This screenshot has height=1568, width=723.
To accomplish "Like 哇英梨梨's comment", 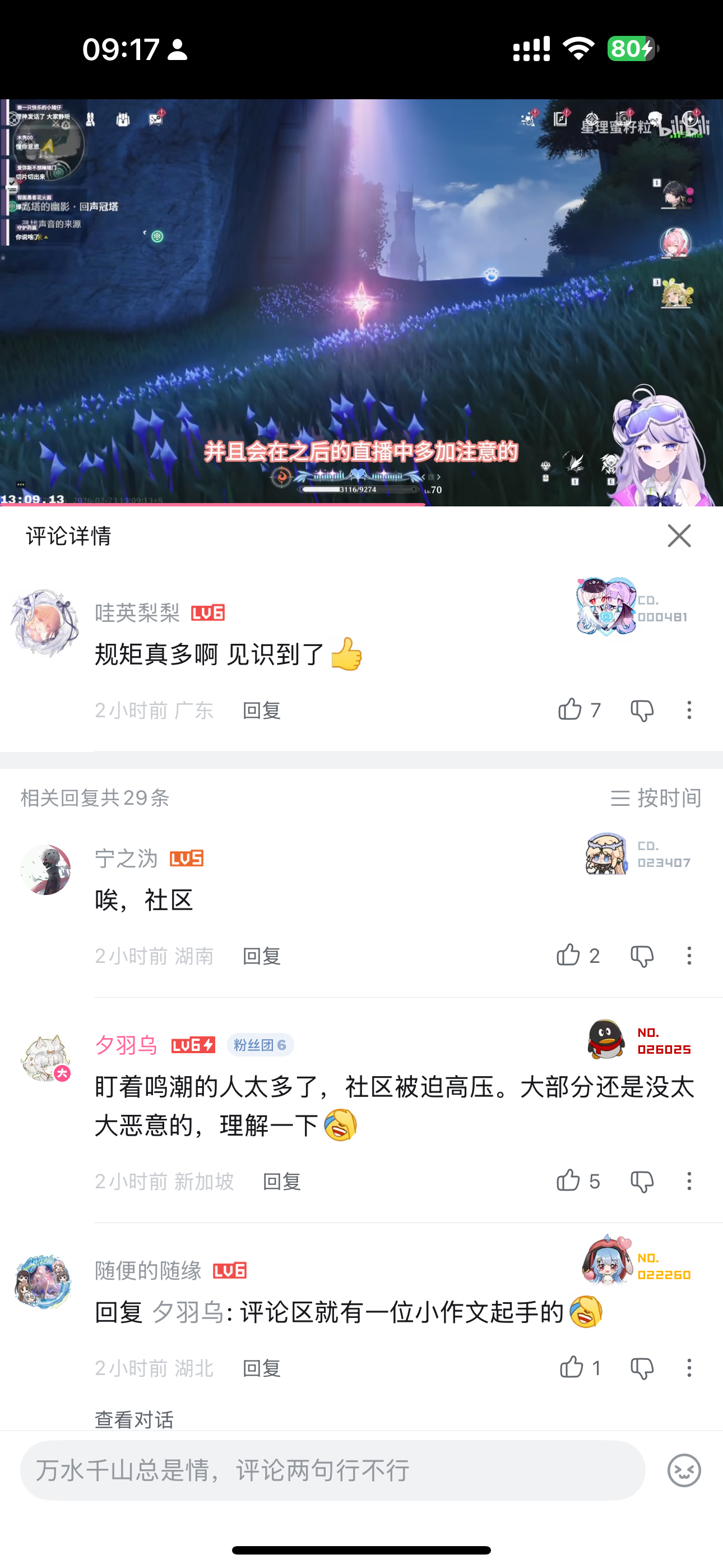I will point(570,710).
